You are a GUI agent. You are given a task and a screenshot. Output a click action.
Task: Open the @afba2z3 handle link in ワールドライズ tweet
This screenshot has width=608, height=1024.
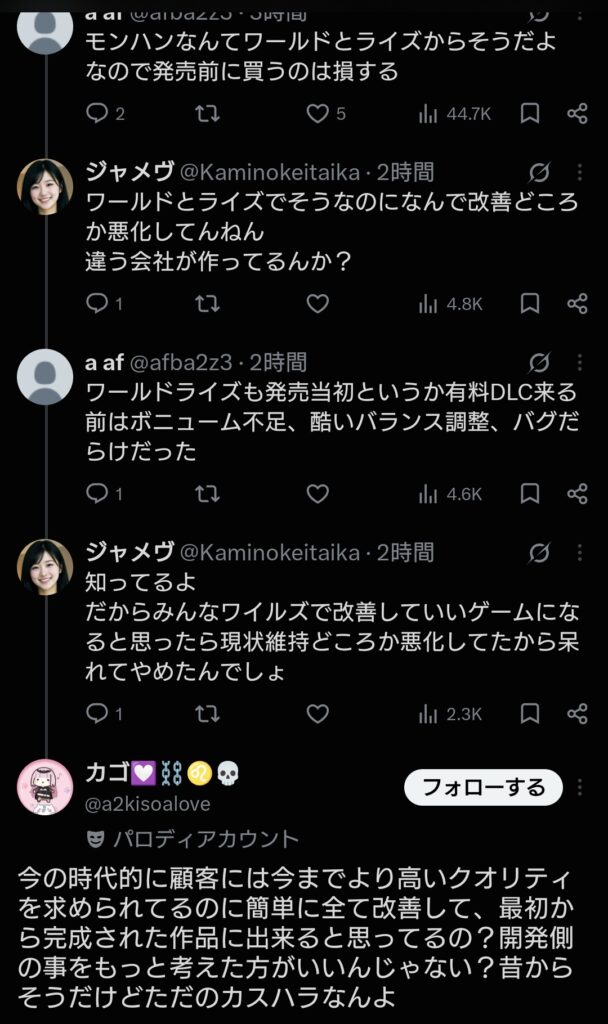point(181,362)
